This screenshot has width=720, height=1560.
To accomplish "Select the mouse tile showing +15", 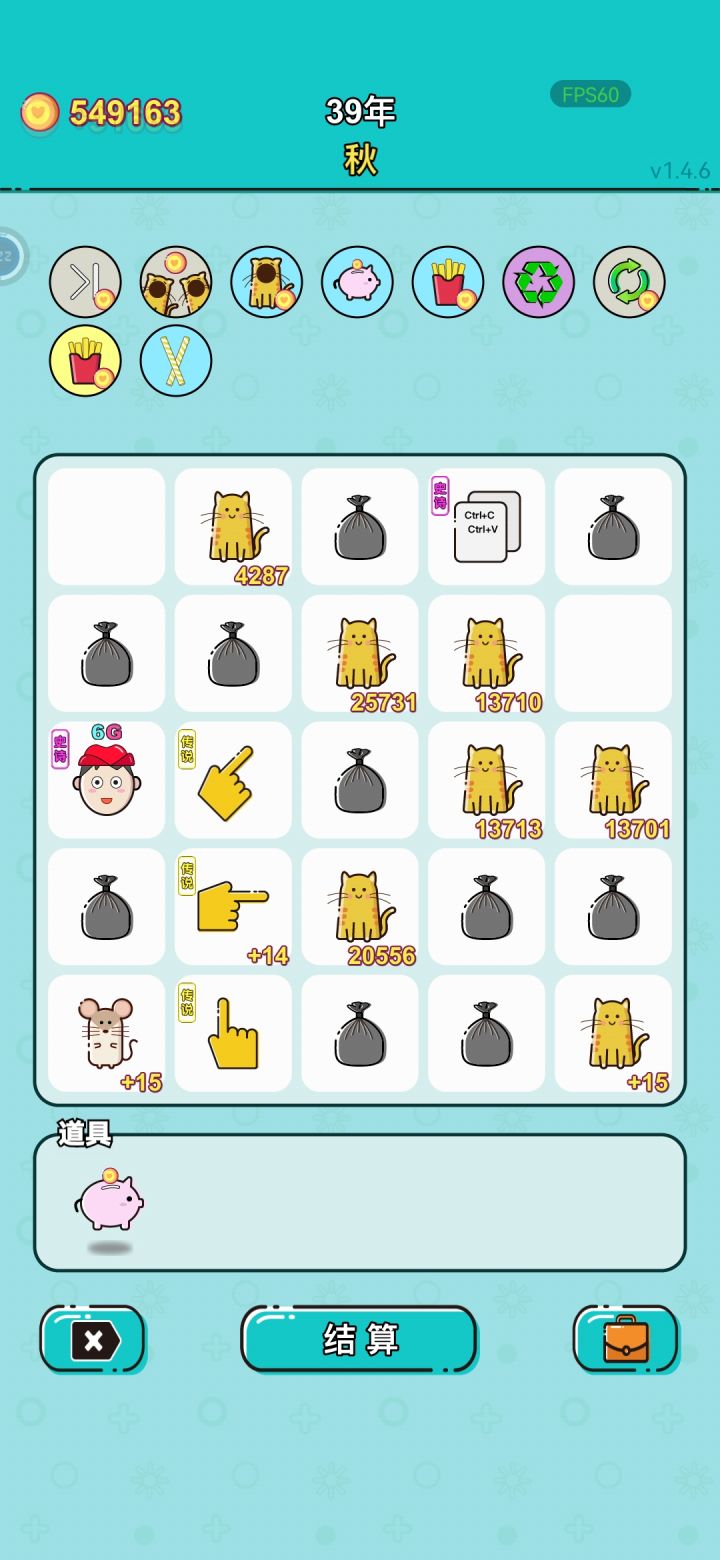I will coord(106,1033).
